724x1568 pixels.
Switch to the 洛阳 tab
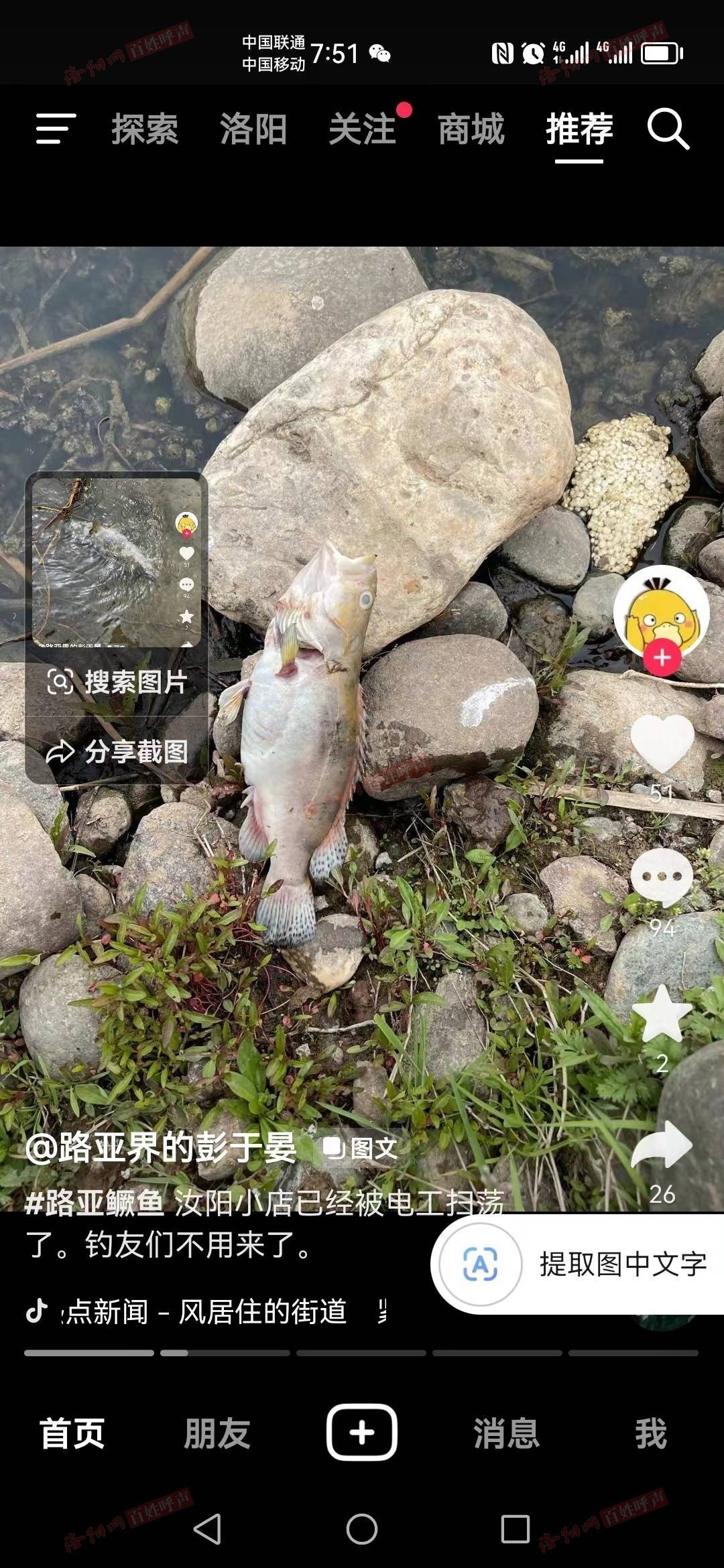pyautogui.click(x=253, y=129)
